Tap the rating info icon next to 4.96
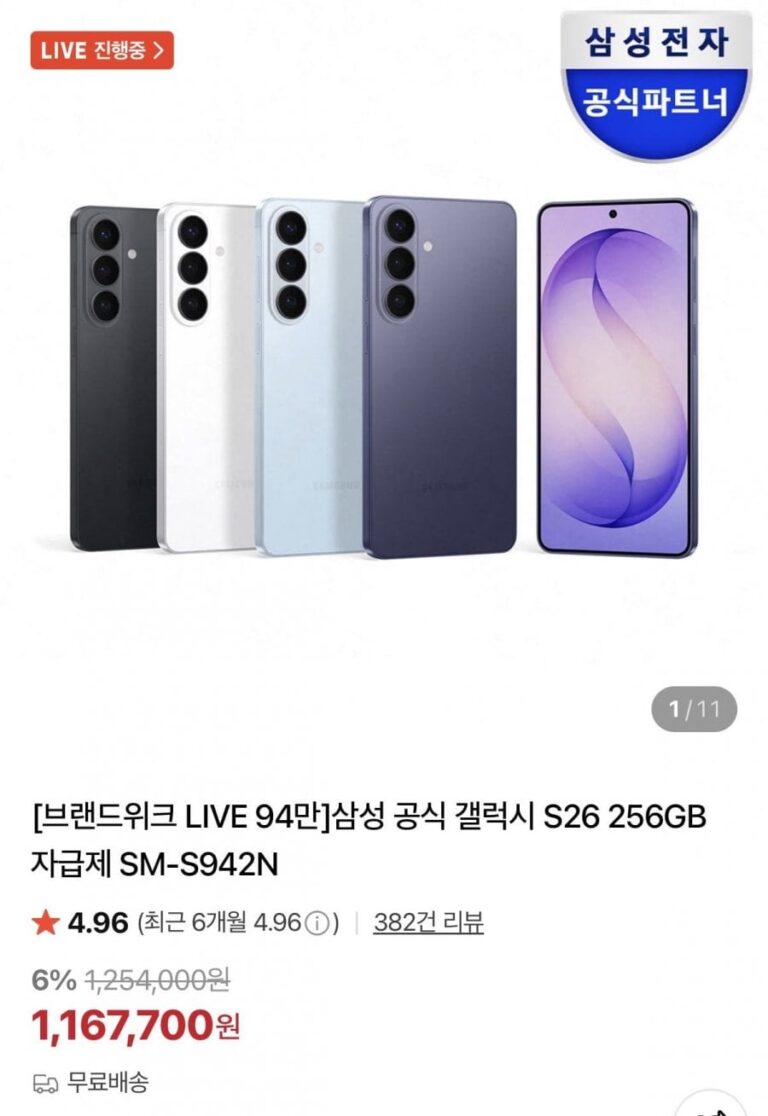The width and height of the screenshot is (768, 1116). [x=317, y=923]
